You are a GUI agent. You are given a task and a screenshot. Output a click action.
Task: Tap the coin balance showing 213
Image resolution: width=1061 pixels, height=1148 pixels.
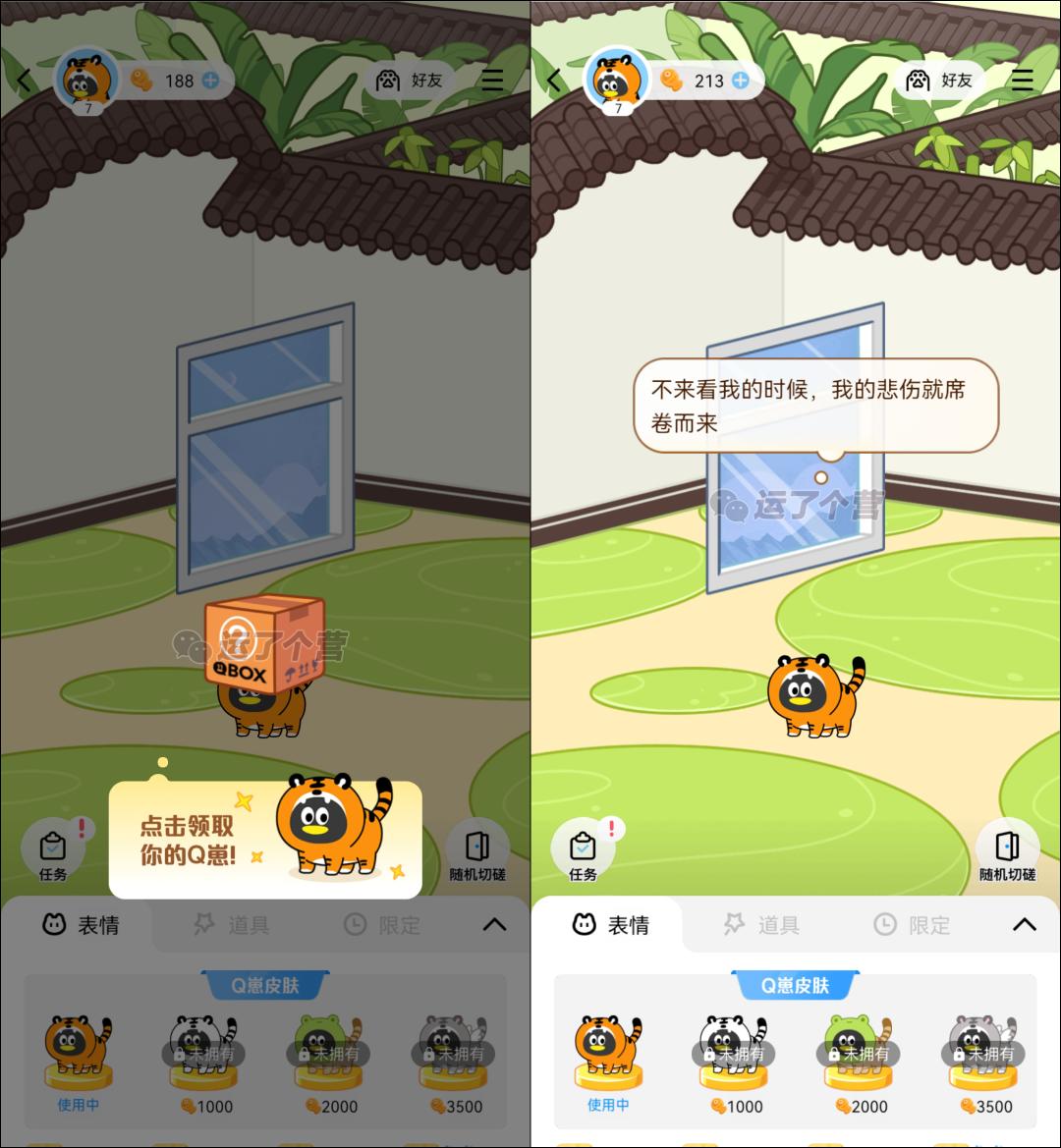[x=707, y=81]
